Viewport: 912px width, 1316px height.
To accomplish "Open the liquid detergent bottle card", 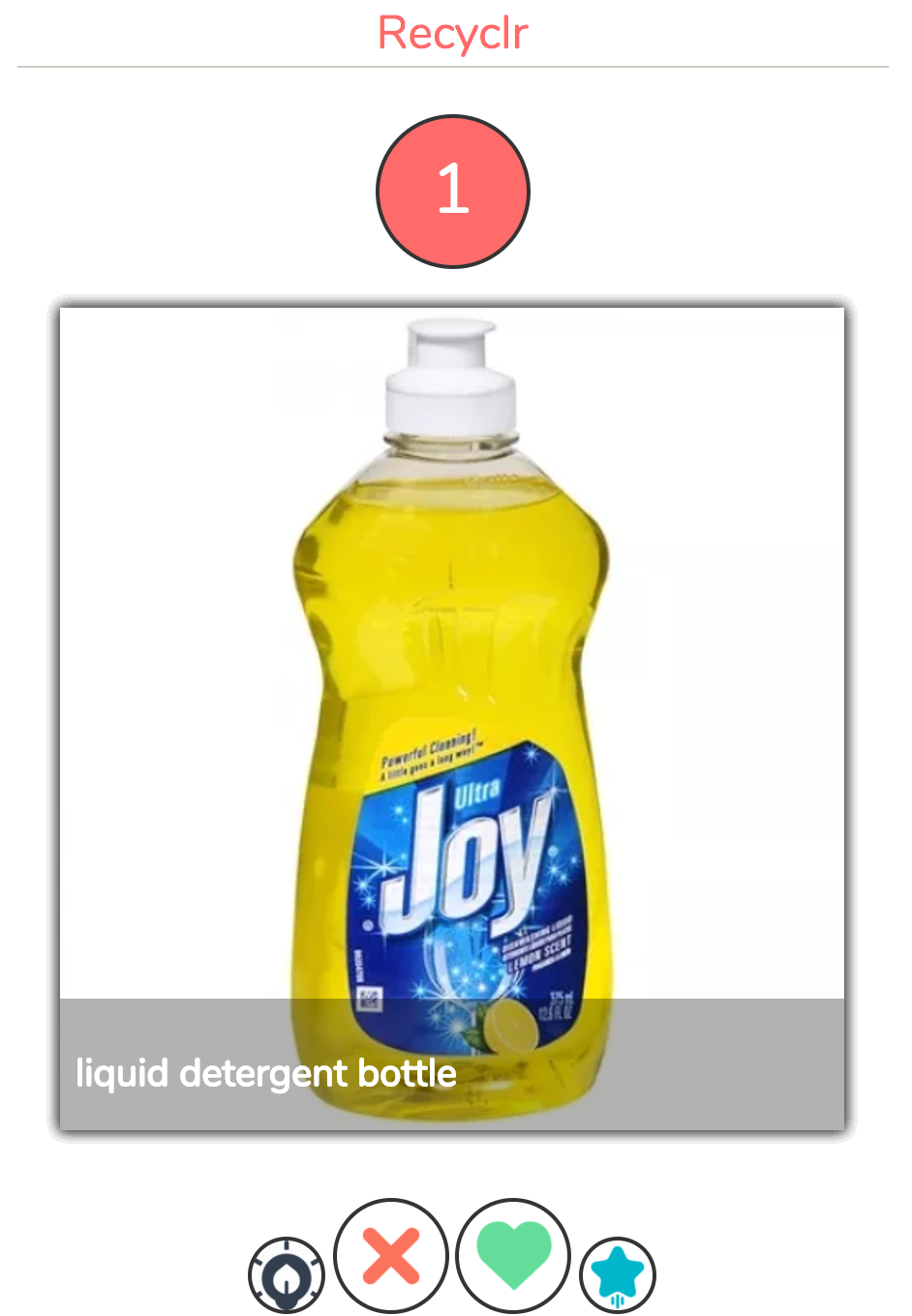I will coord(452,718).
